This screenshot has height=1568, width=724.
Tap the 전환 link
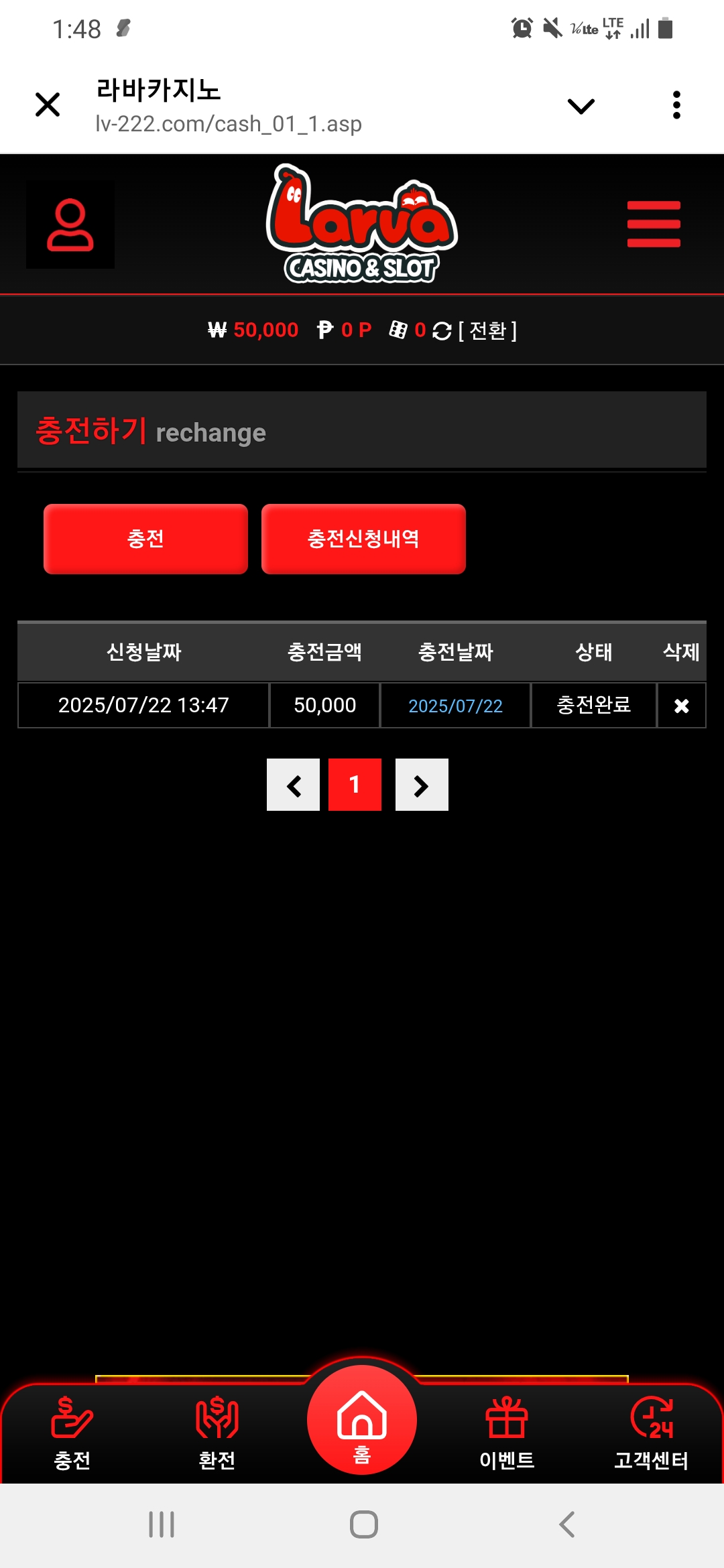[x=488, y=330]
